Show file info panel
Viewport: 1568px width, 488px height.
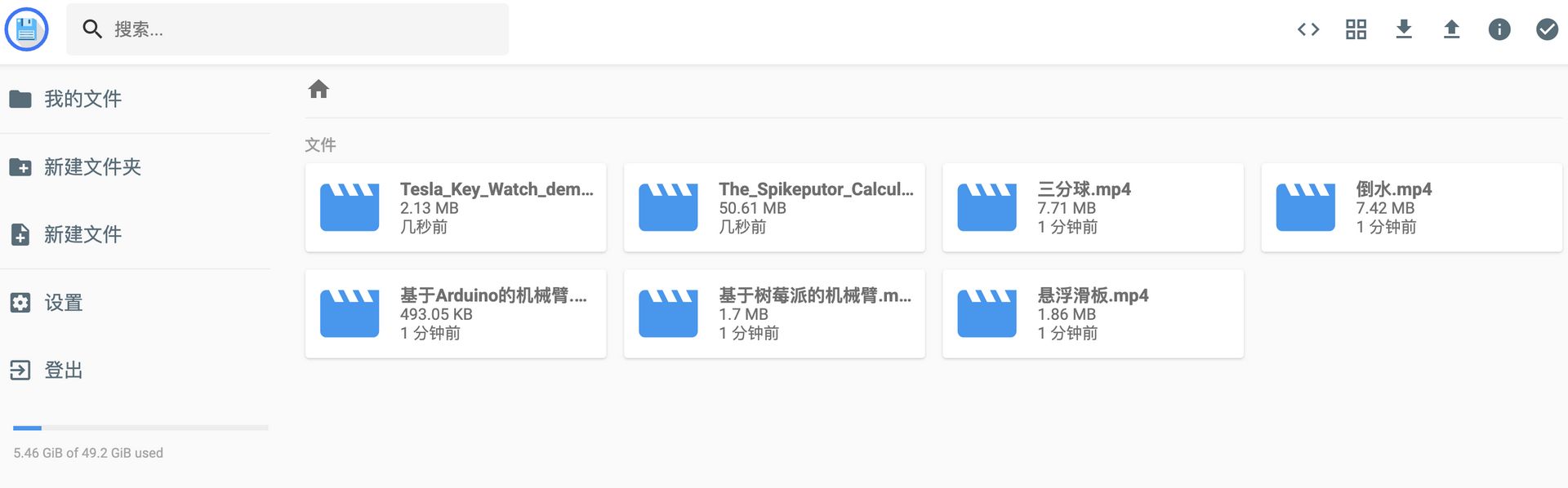pos(1499,29)
